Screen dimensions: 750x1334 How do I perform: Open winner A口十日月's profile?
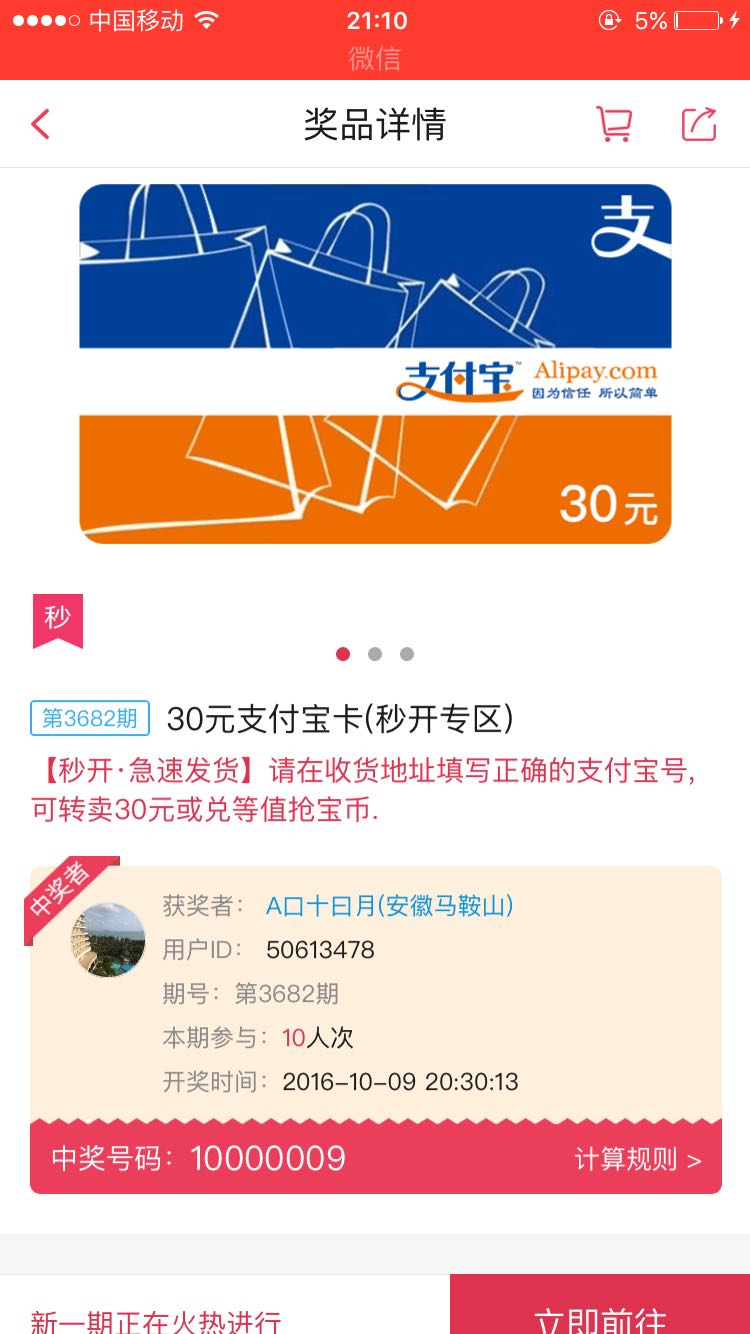[389, 906]
